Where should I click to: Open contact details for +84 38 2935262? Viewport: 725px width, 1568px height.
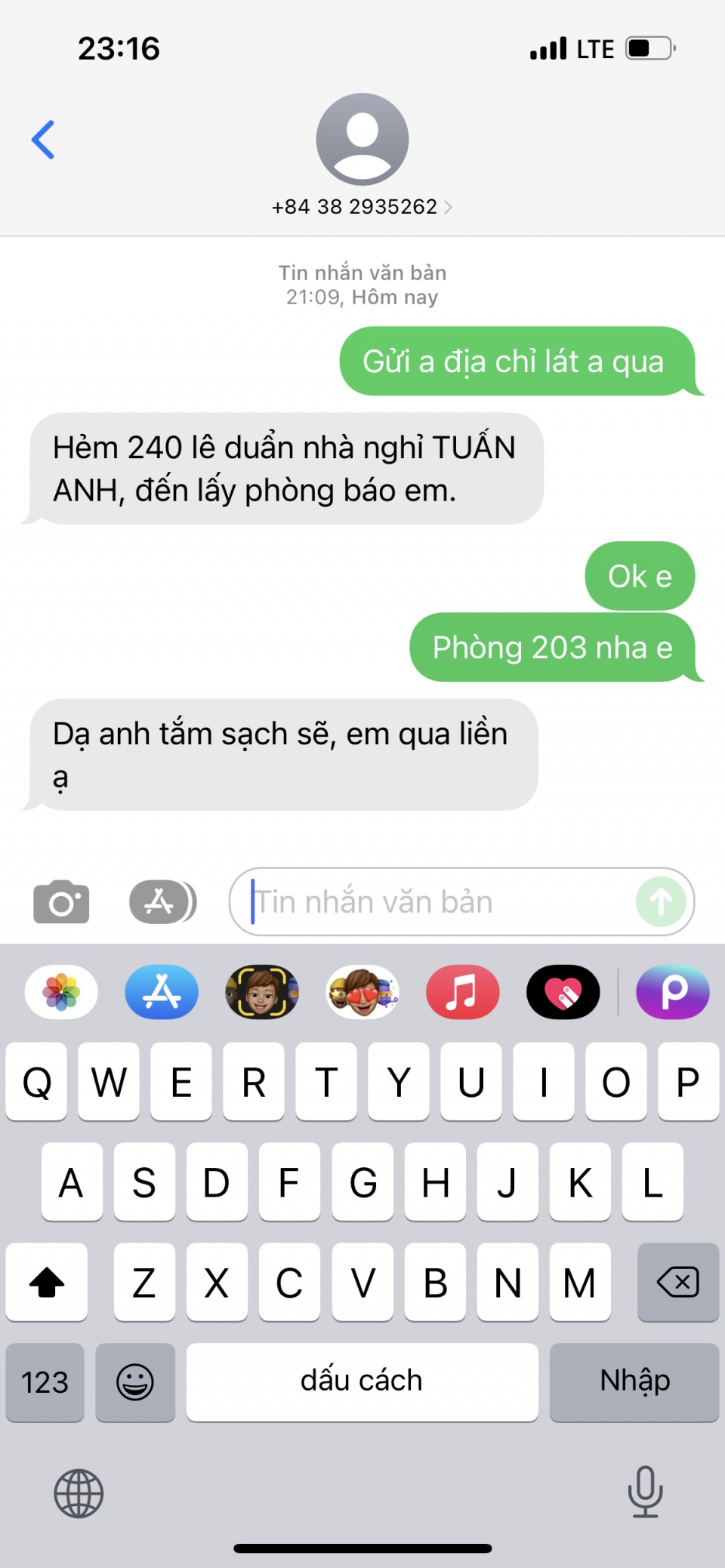[362, 206]
